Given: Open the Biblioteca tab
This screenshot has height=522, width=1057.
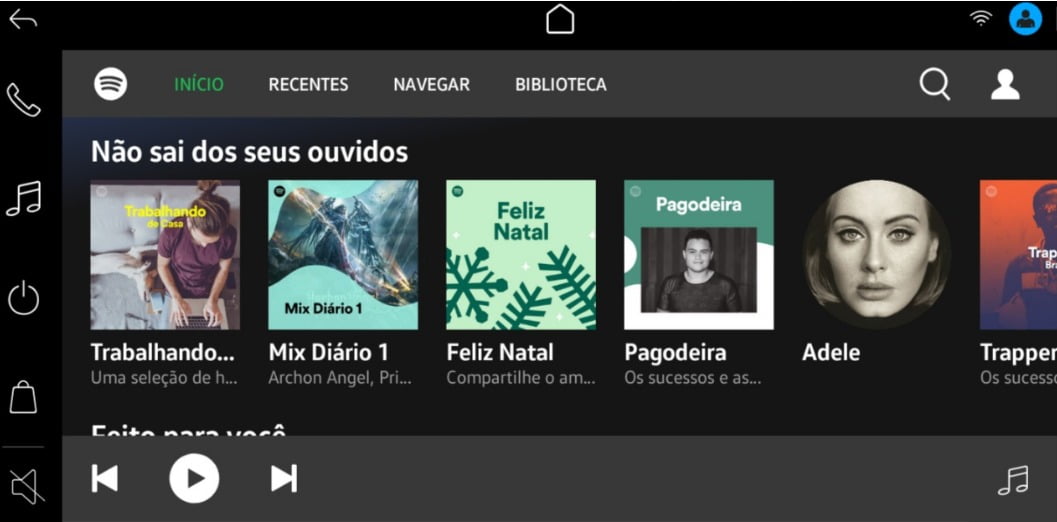Looking at the screenshot, I should tap(560, 85).
